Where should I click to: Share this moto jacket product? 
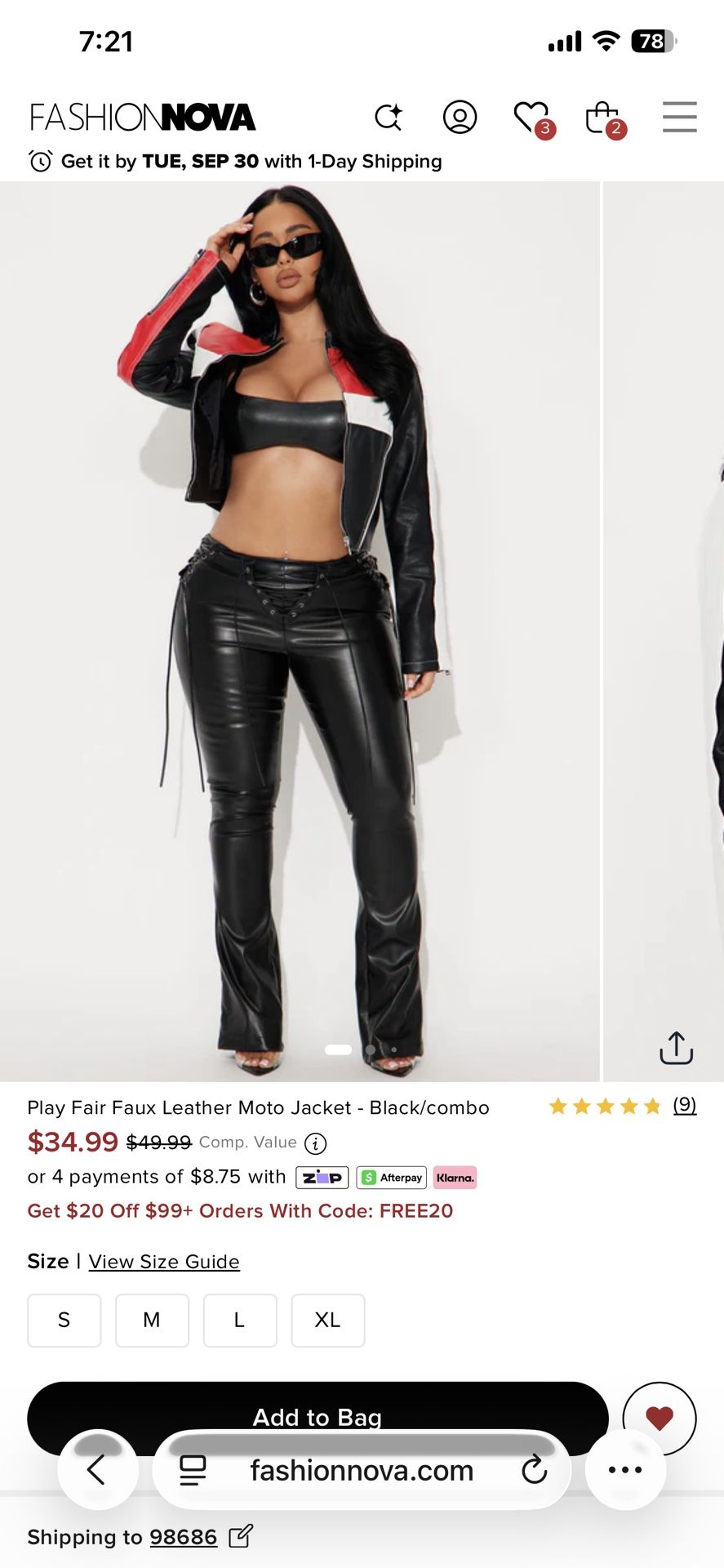[676, 1048]
